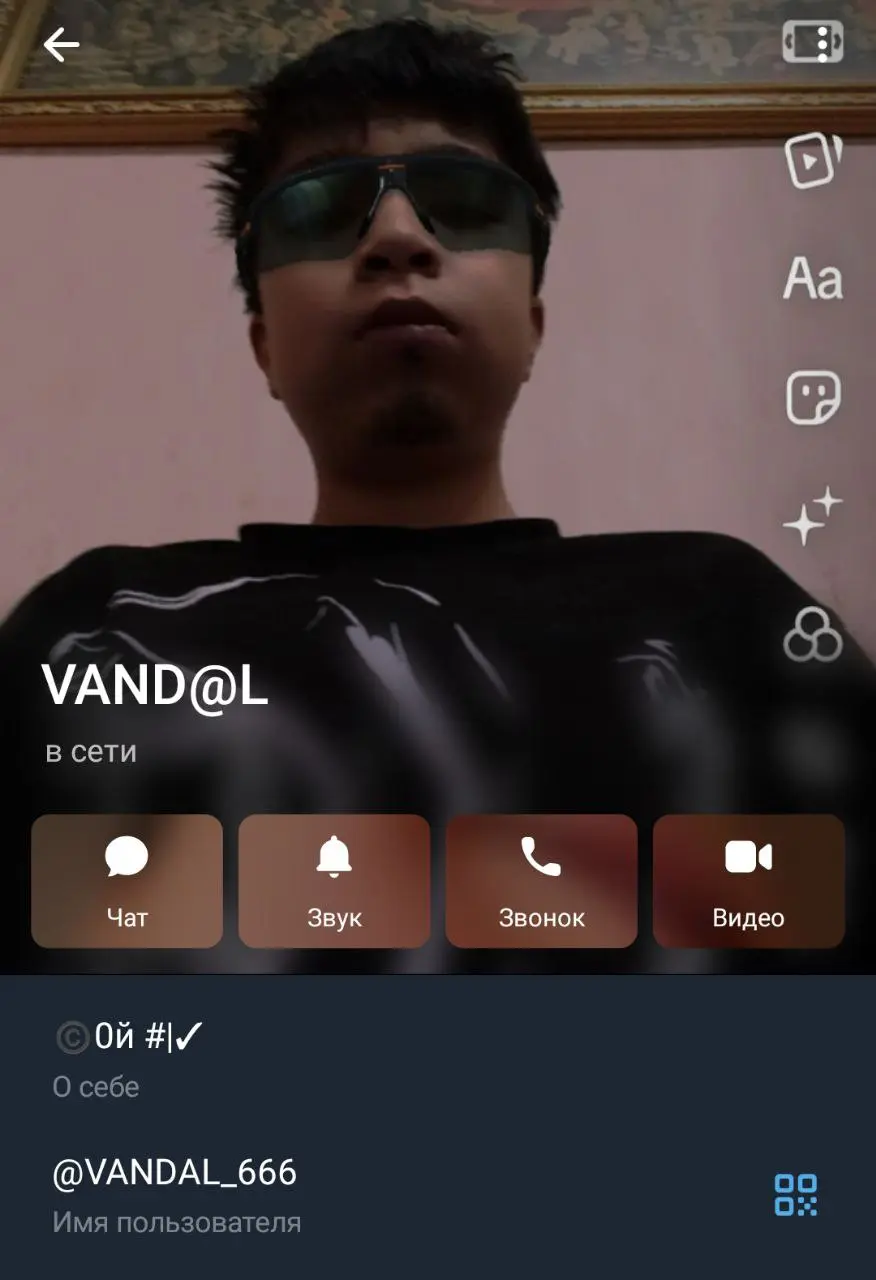
Task: Tap the sparkle effects icon
Action: pos(812,516)
